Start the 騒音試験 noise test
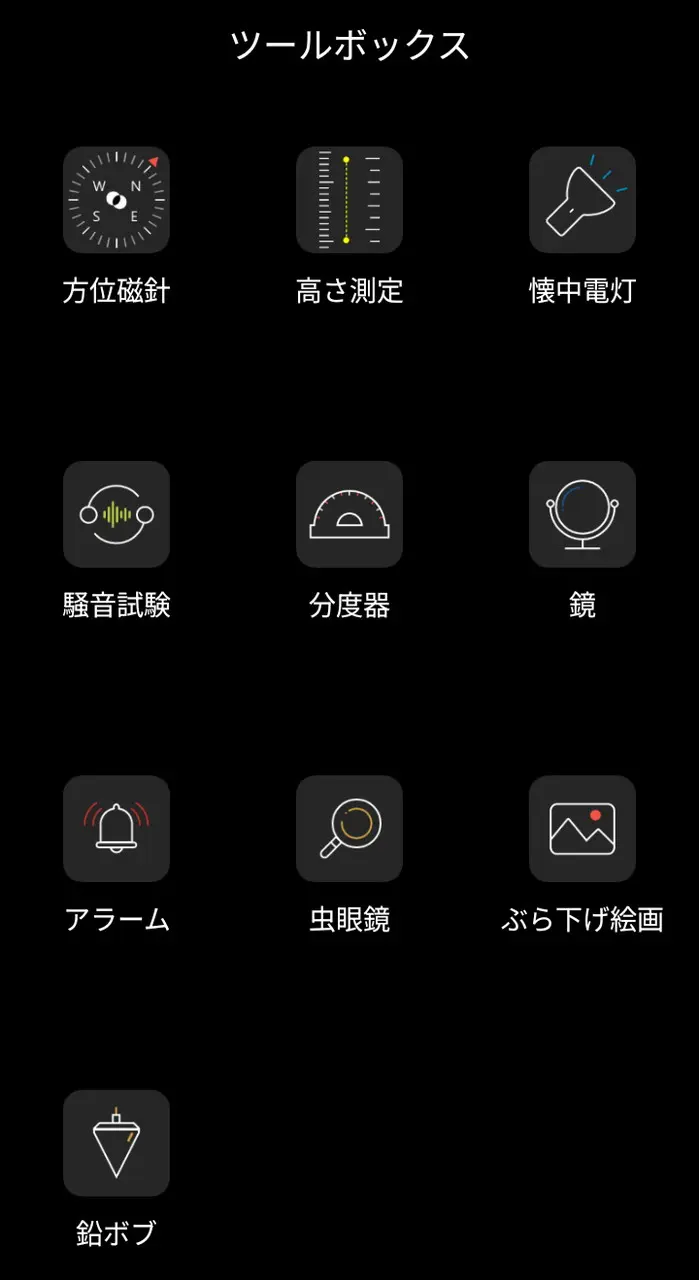This screenshot has width=699, height=1280. (116, 514)
